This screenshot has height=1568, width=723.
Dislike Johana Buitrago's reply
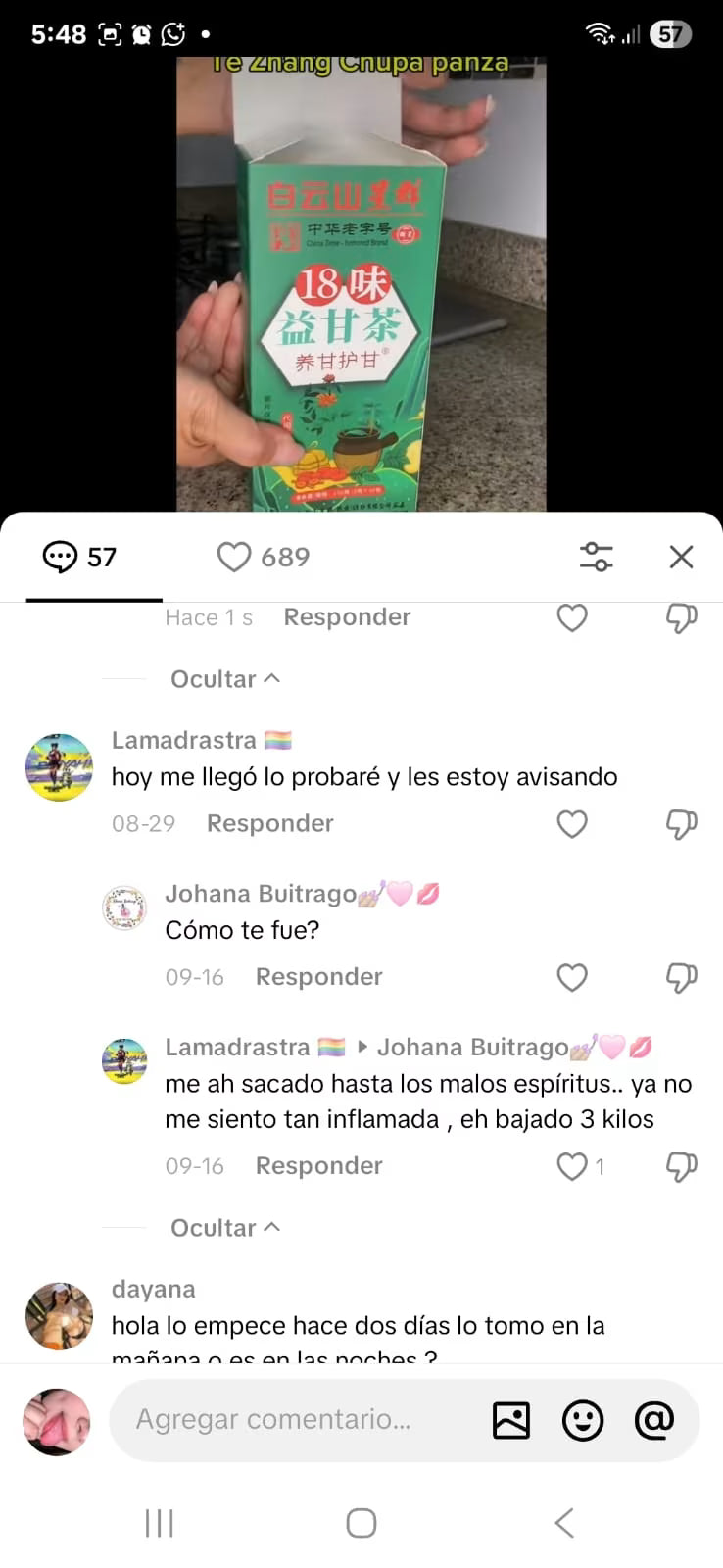(681, 977)
